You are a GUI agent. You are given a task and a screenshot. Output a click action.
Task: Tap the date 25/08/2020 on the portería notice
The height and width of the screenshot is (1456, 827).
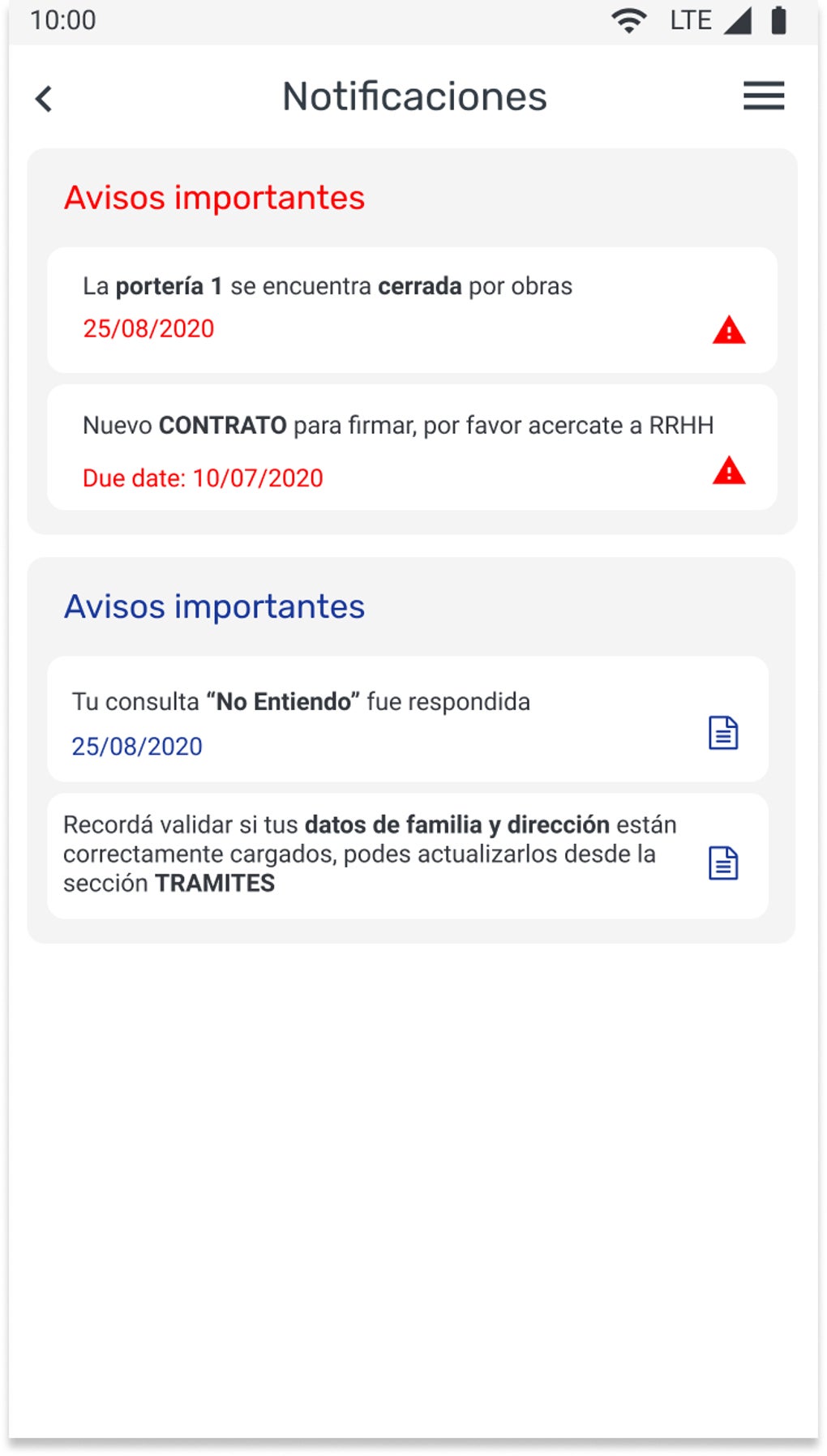pyautogui.click(x=147, y=329)
